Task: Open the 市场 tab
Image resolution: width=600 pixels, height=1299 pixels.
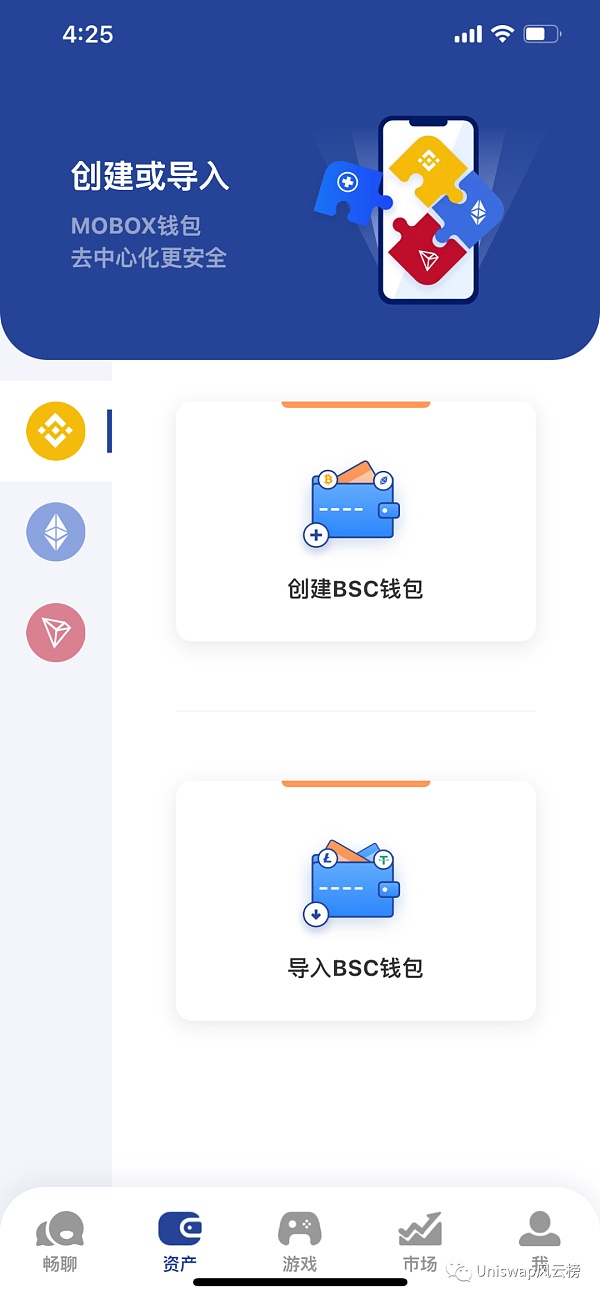Action: pos(420,1241)
